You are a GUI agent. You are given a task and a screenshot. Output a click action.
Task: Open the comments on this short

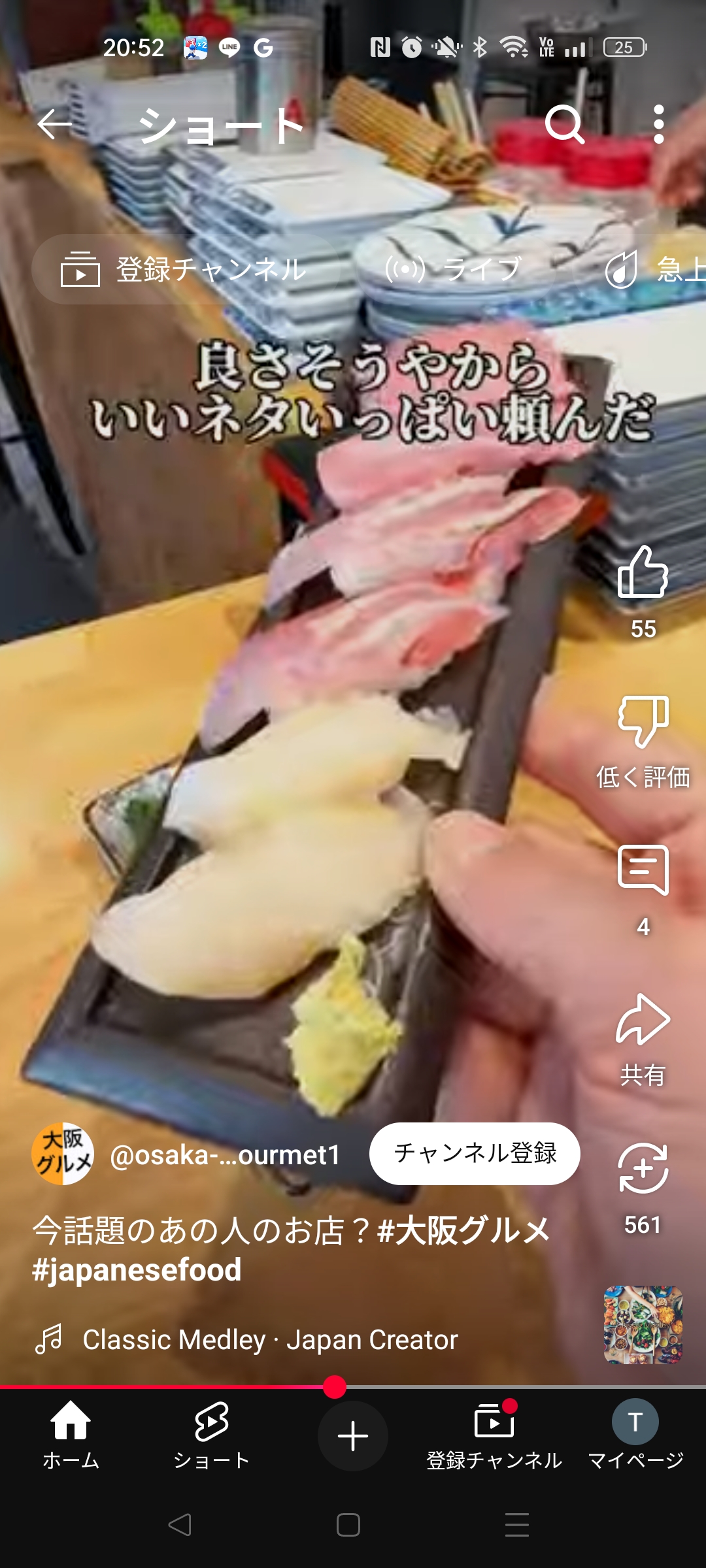[643, 870]
